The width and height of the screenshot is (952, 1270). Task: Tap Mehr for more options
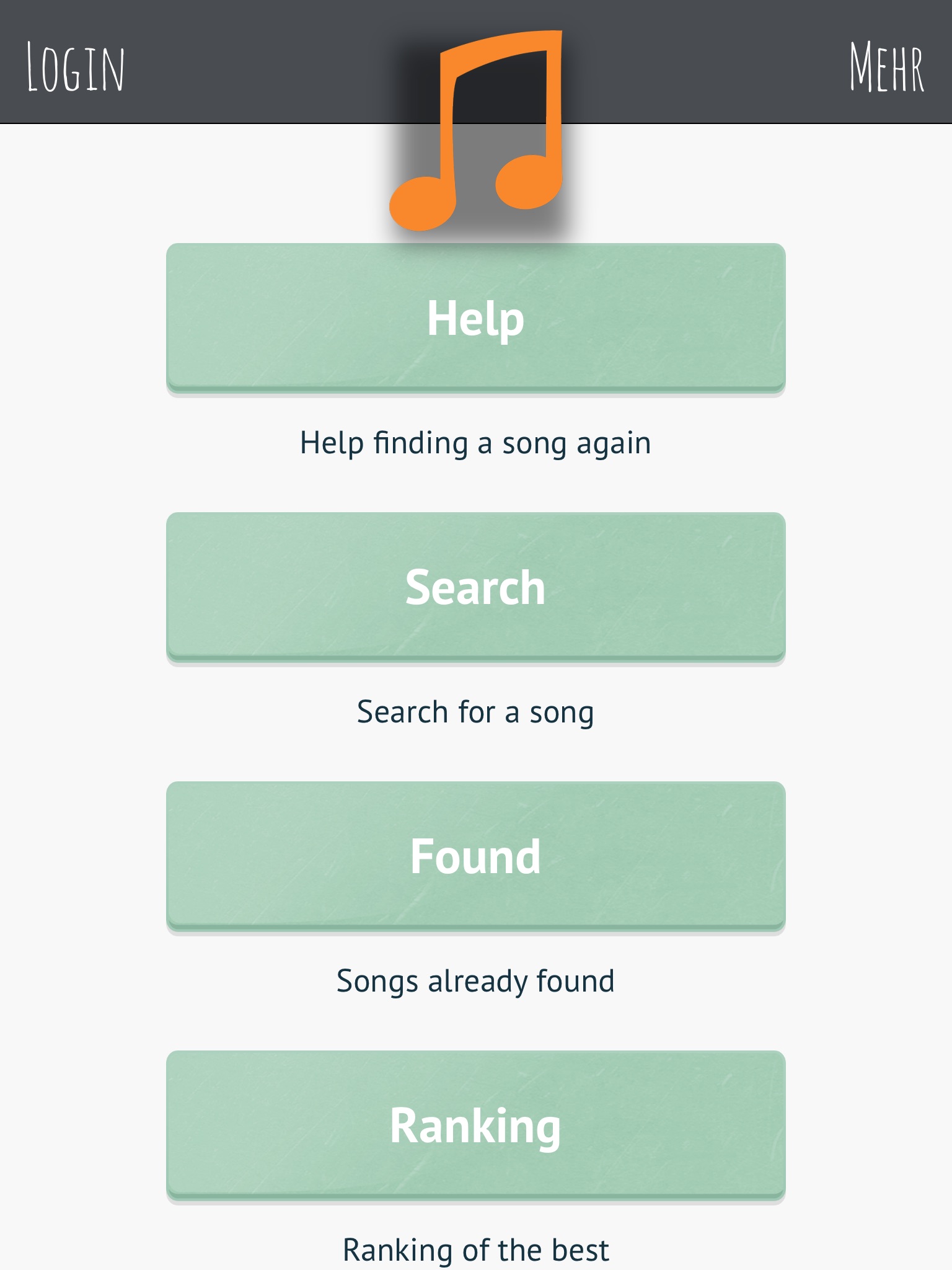click(886, 67)
